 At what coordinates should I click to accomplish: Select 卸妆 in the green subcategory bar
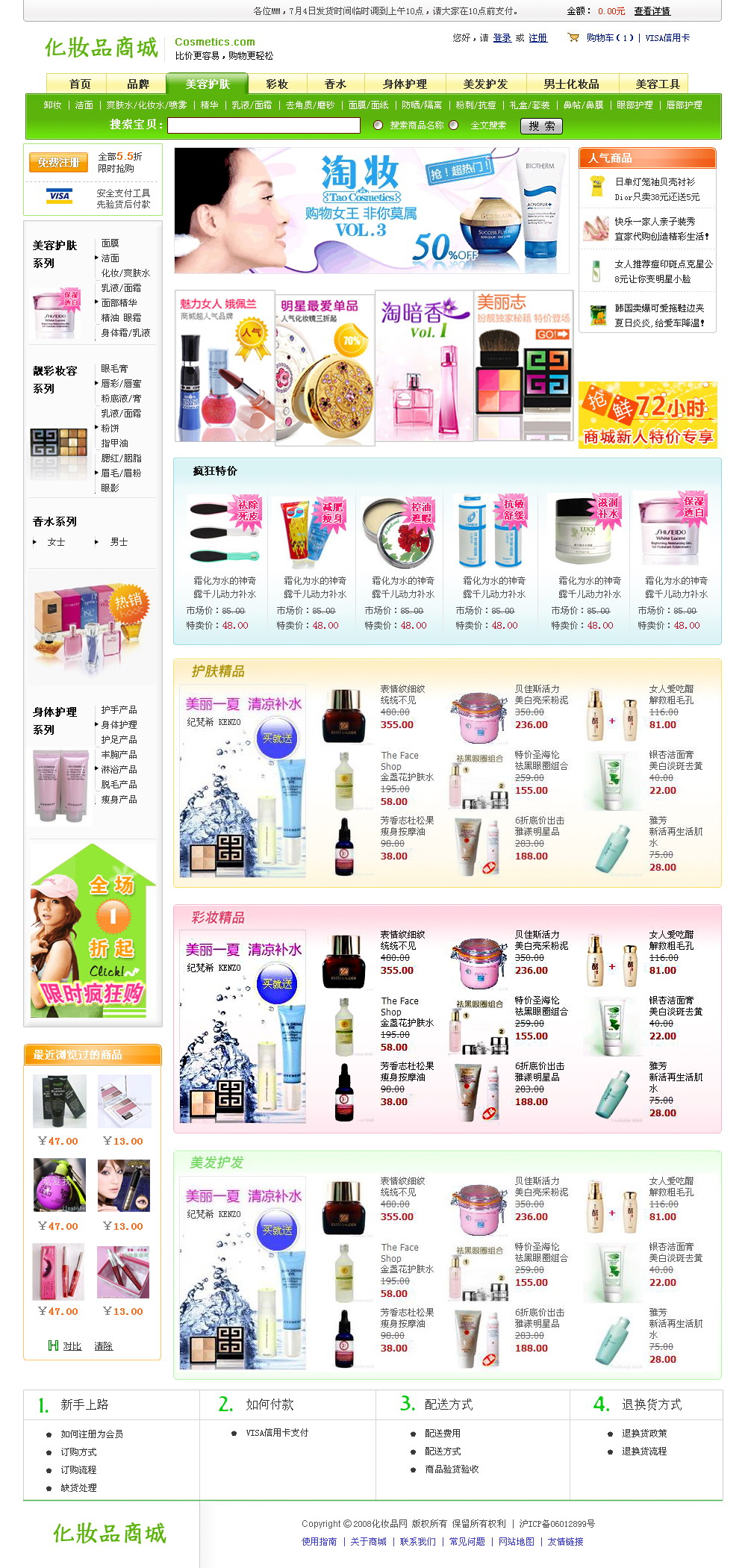pos(52,105)
